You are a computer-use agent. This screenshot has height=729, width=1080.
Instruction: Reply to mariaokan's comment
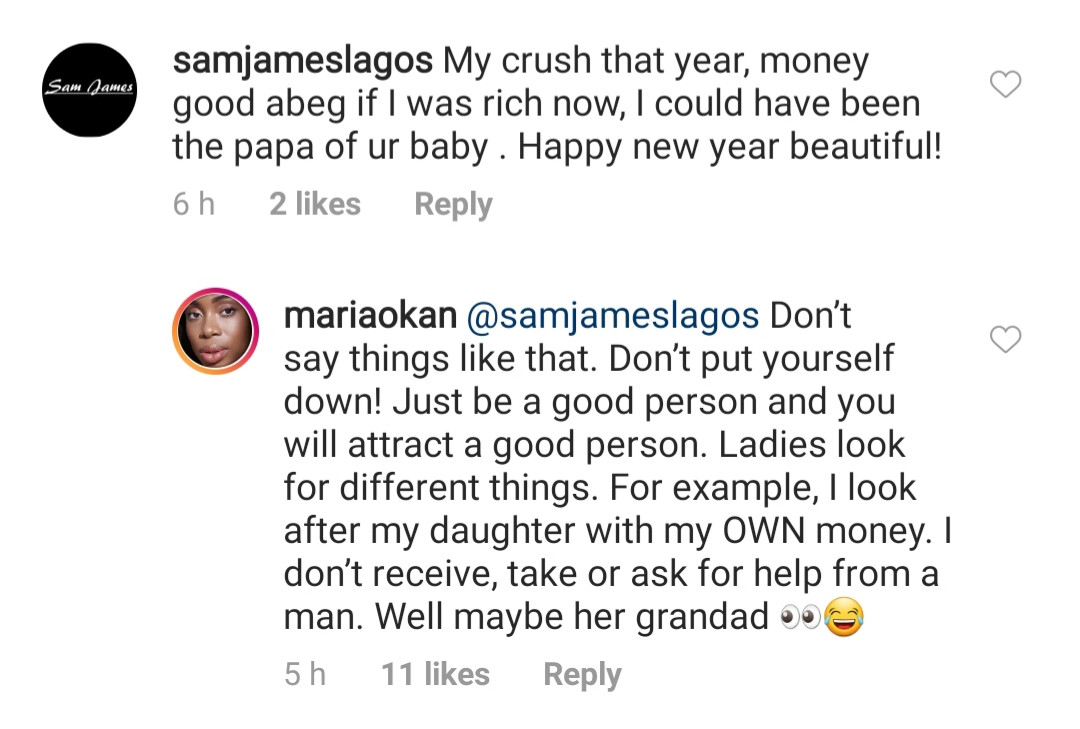(582, 675)
